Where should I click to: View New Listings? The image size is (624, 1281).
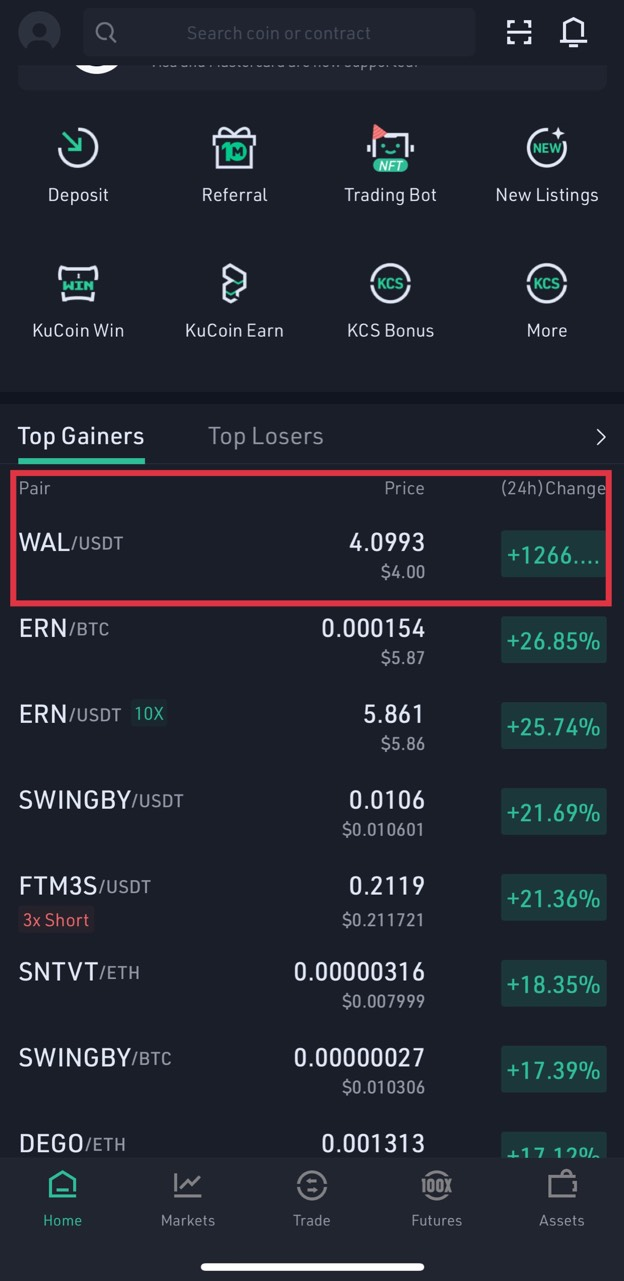[546, 166]
